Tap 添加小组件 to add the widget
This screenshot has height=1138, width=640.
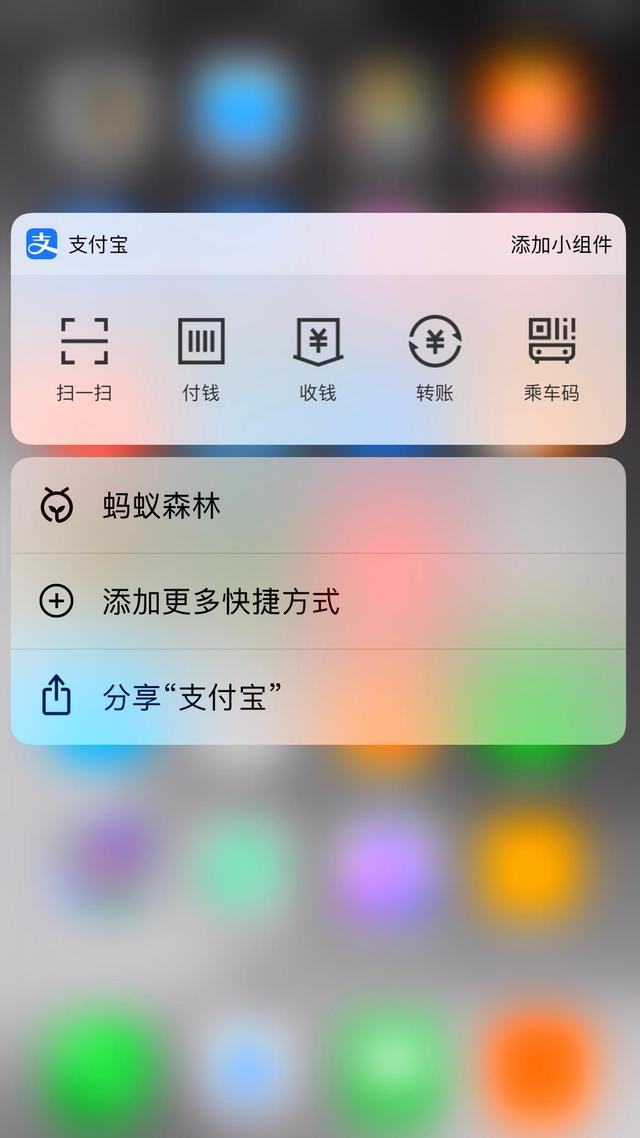pos(560,245)
